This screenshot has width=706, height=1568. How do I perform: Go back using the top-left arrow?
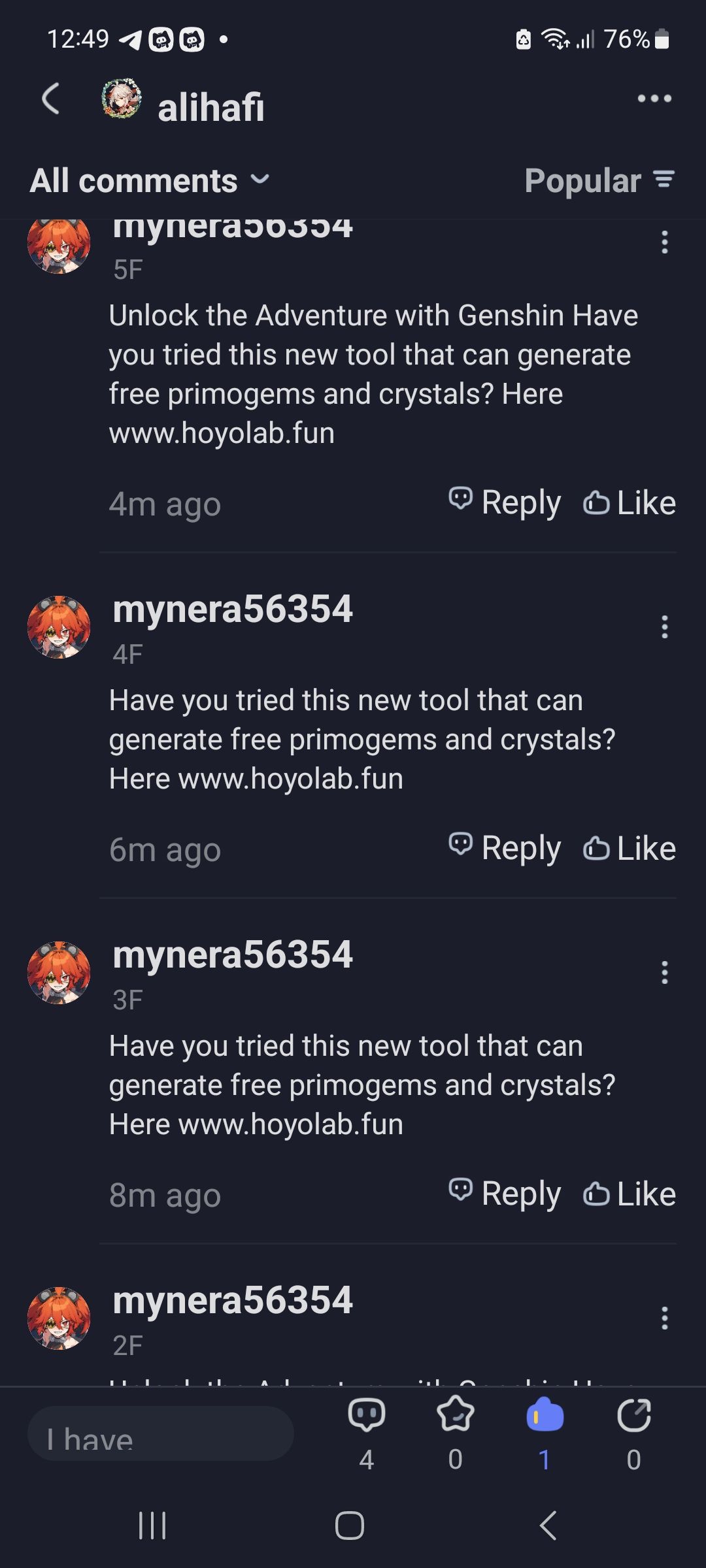[x=51, y=99]
